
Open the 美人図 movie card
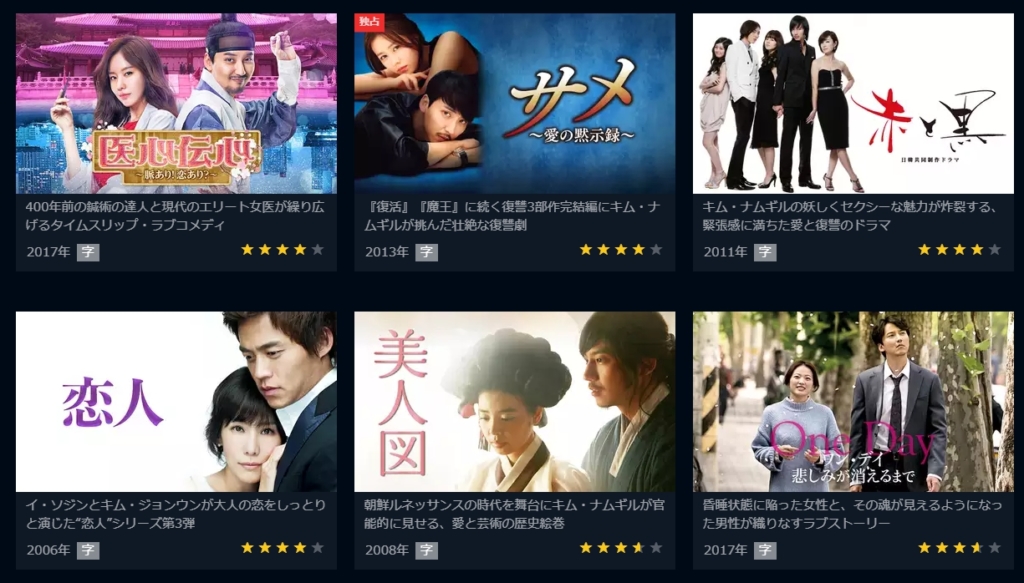pyautogui.click(x=514, y=402)
